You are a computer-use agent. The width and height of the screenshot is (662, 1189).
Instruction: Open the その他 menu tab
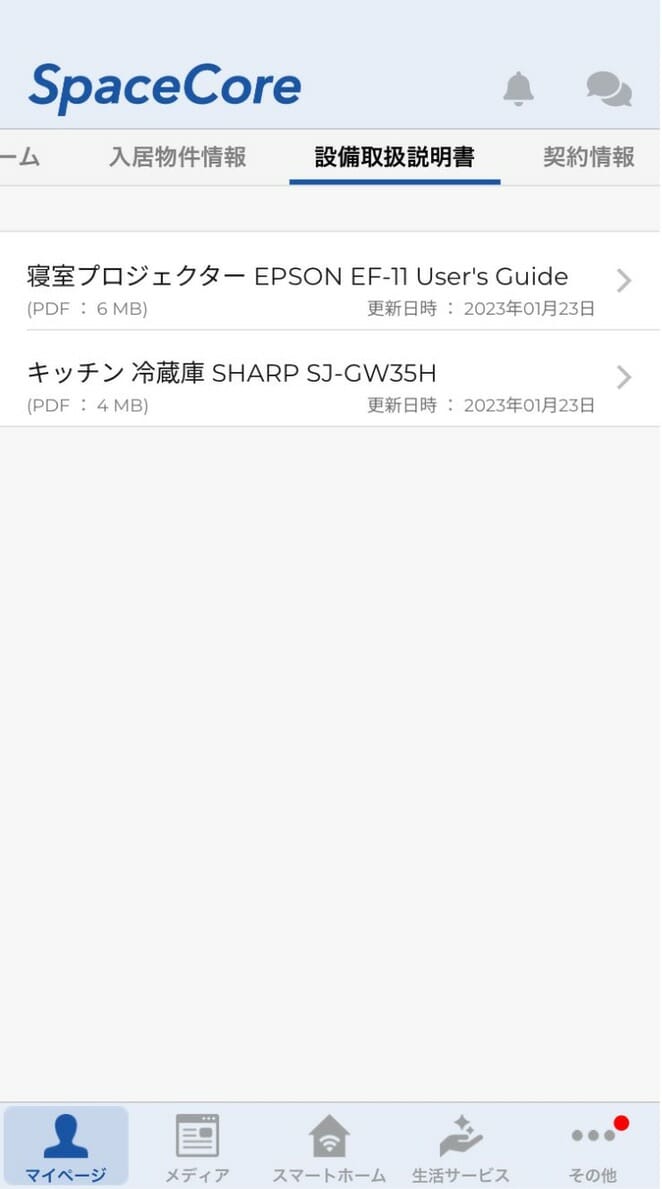coord(593,1146)
